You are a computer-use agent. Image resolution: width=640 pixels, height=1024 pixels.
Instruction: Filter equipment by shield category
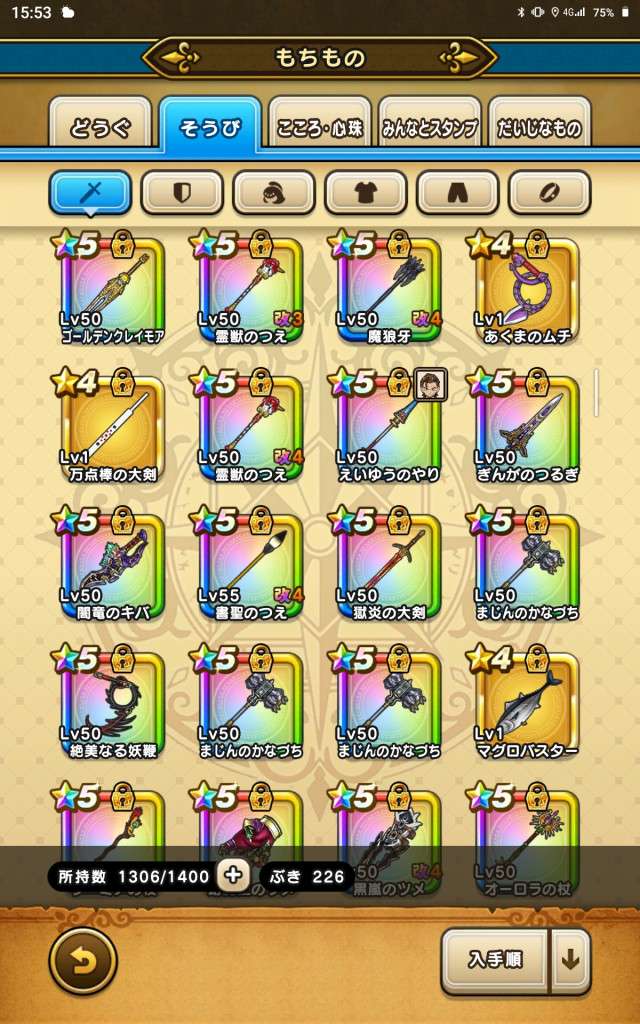click(x=182, y=193)
